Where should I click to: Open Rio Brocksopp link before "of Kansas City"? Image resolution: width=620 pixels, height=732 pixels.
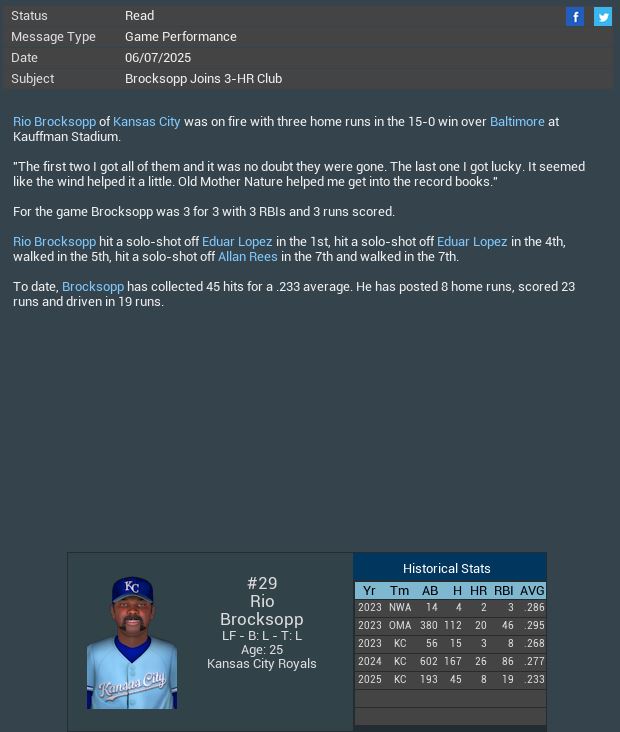54,121
